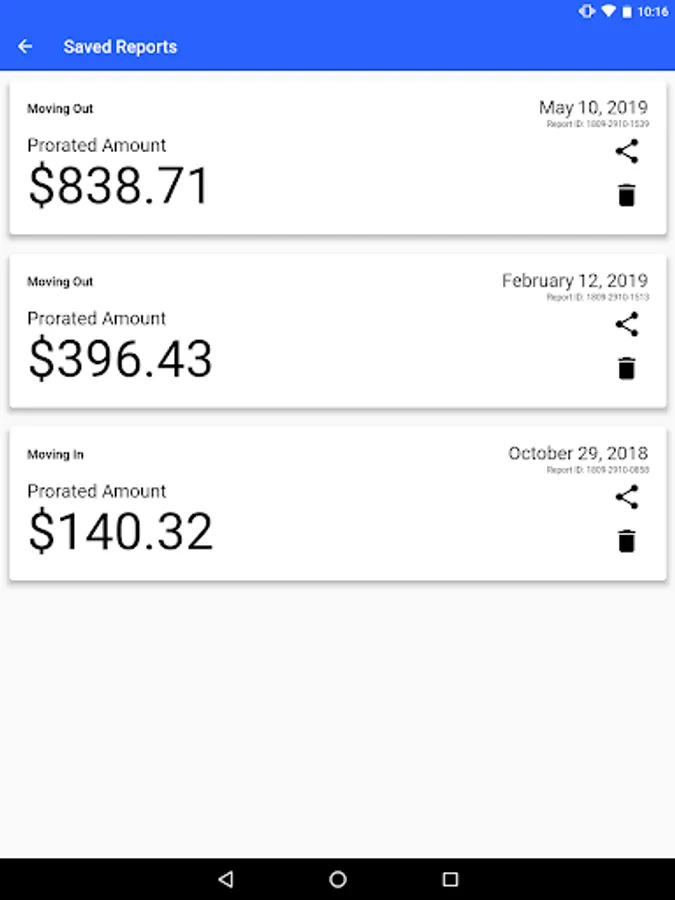Viewport: 675px width, 900px height.
Task: Share the October 29, 2018 report
Action: coord(627,497)
